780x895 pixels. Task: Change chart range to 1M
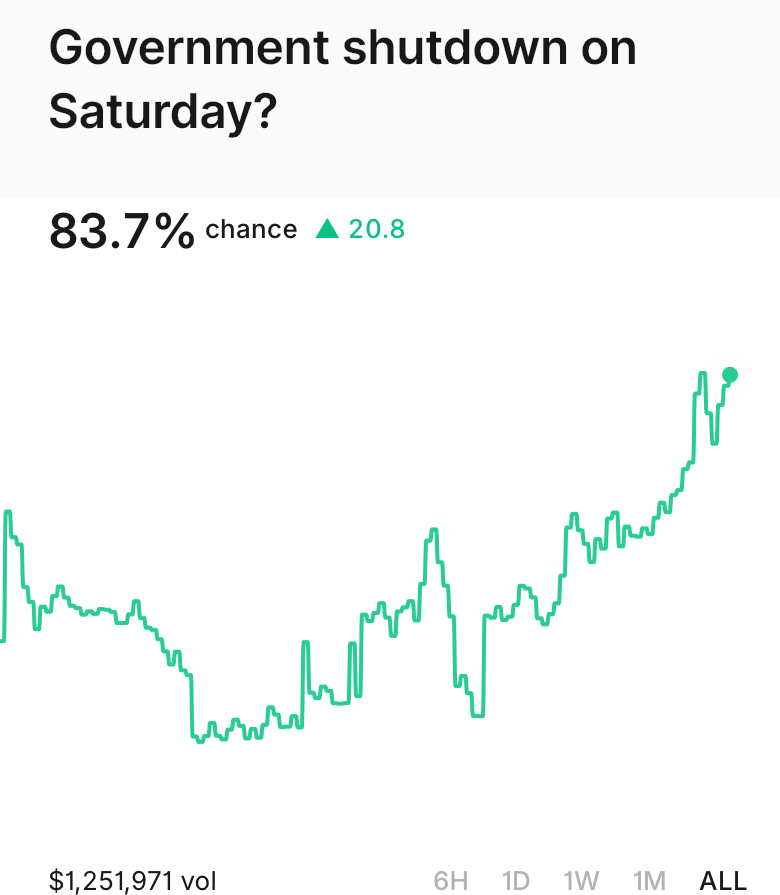click(x=649, y=881)
